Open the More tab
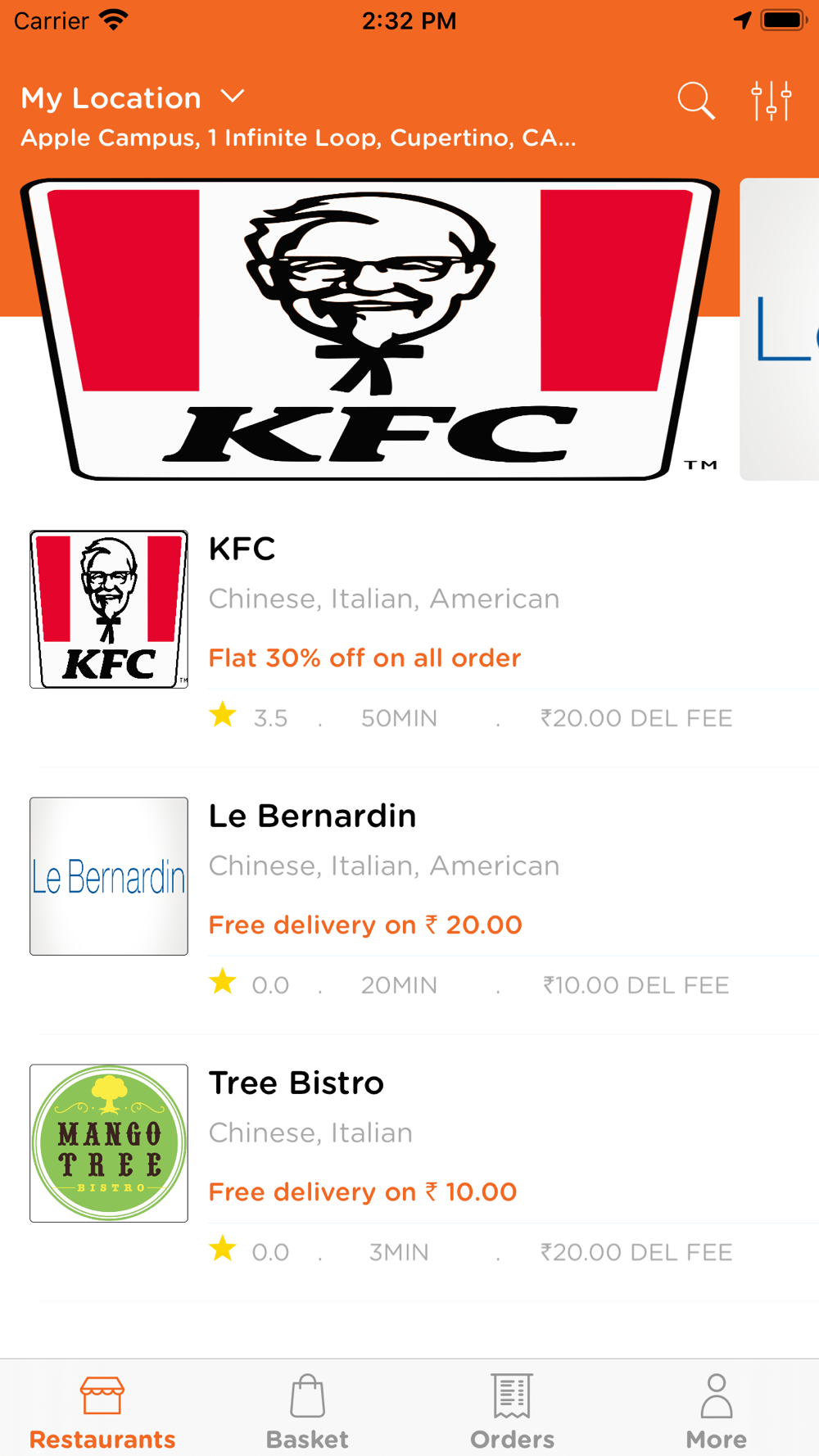 pyautogui.click(x=717, y=1412)
